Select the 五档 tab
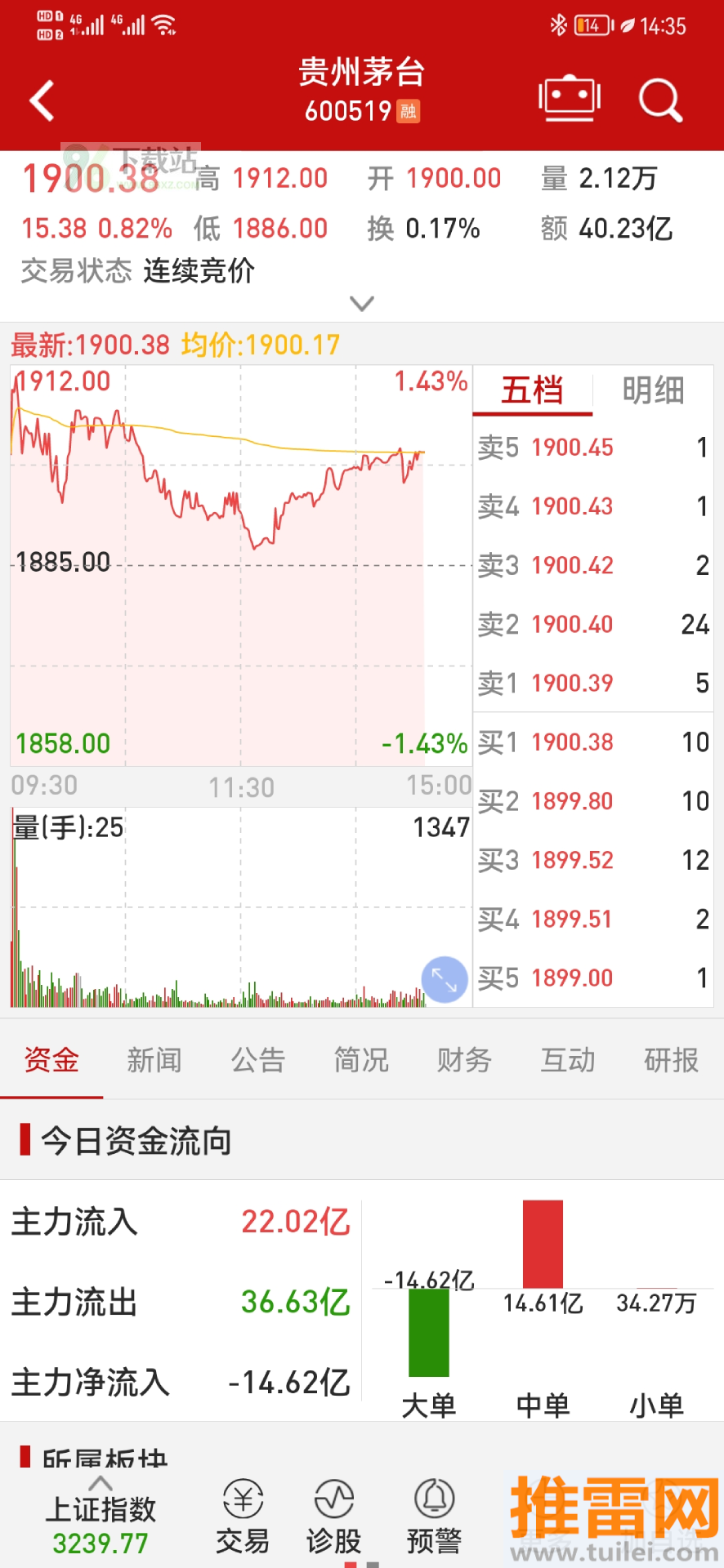 pyautogui.click(x=533, y=390)
